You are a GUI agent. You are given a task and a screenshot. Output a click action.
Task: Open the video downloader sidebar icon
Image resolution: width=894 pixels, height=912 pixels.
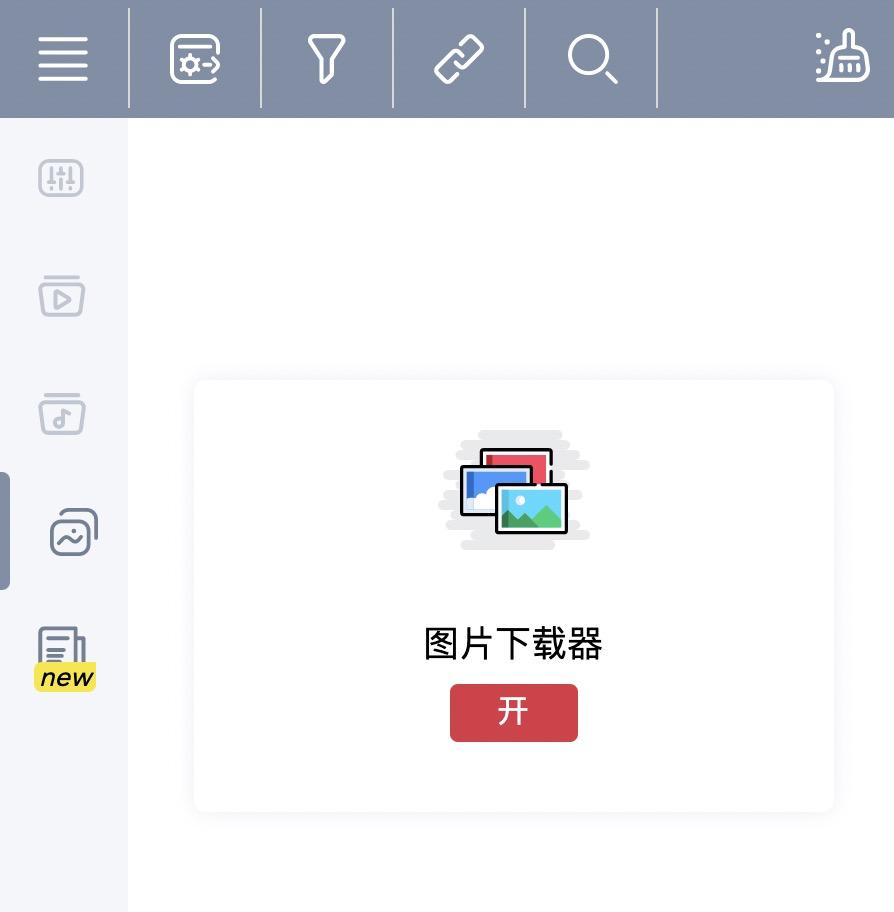[61, 296]
